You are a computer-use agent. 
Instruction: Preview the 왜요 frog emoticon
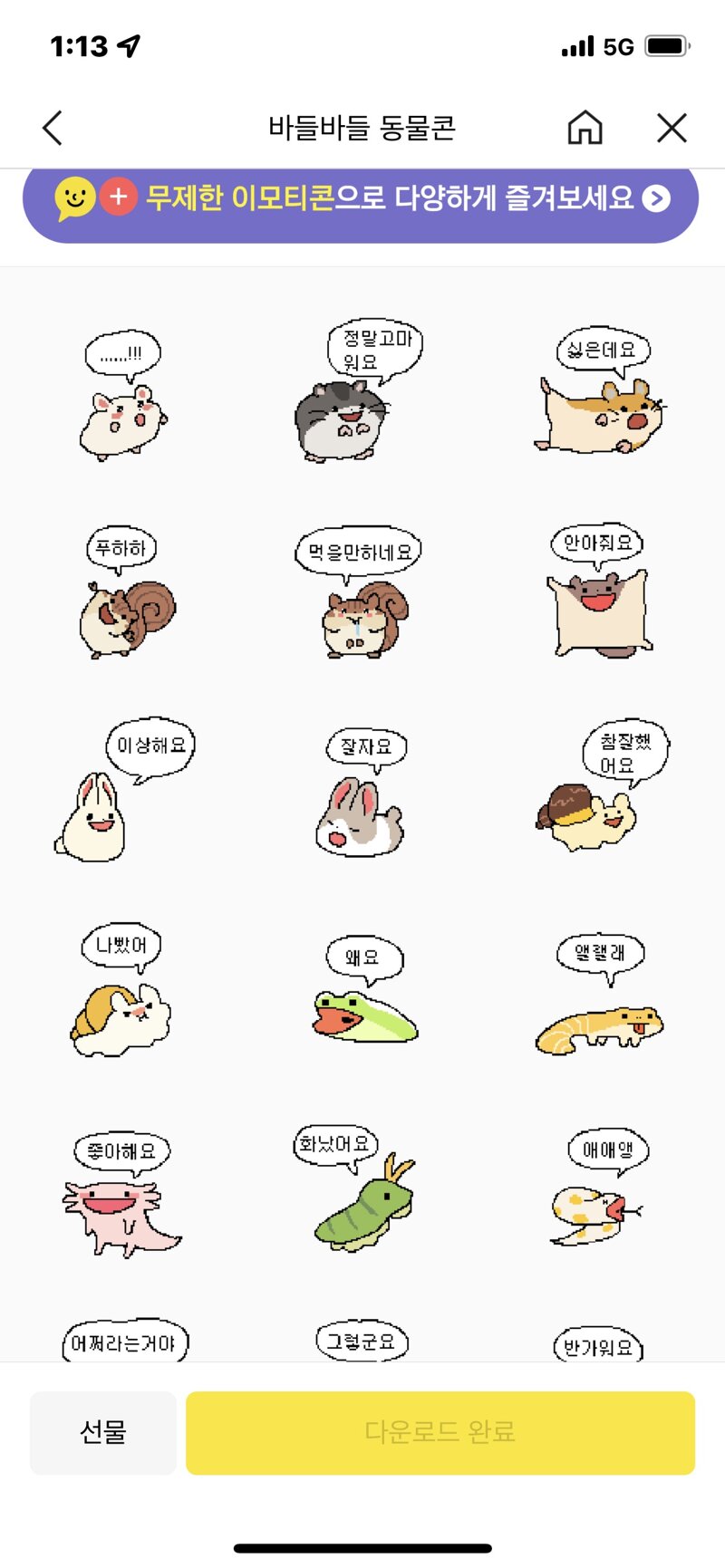point(362,996)
